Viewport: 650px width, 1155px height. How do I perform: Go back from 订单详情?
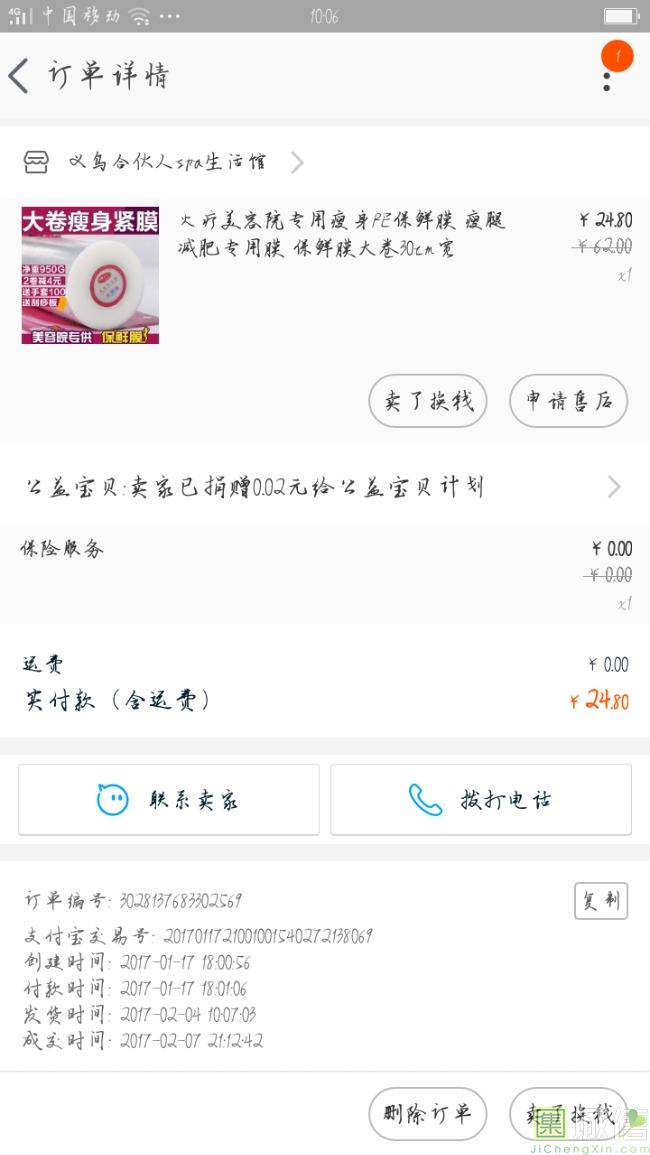click(x=20, y=76)
